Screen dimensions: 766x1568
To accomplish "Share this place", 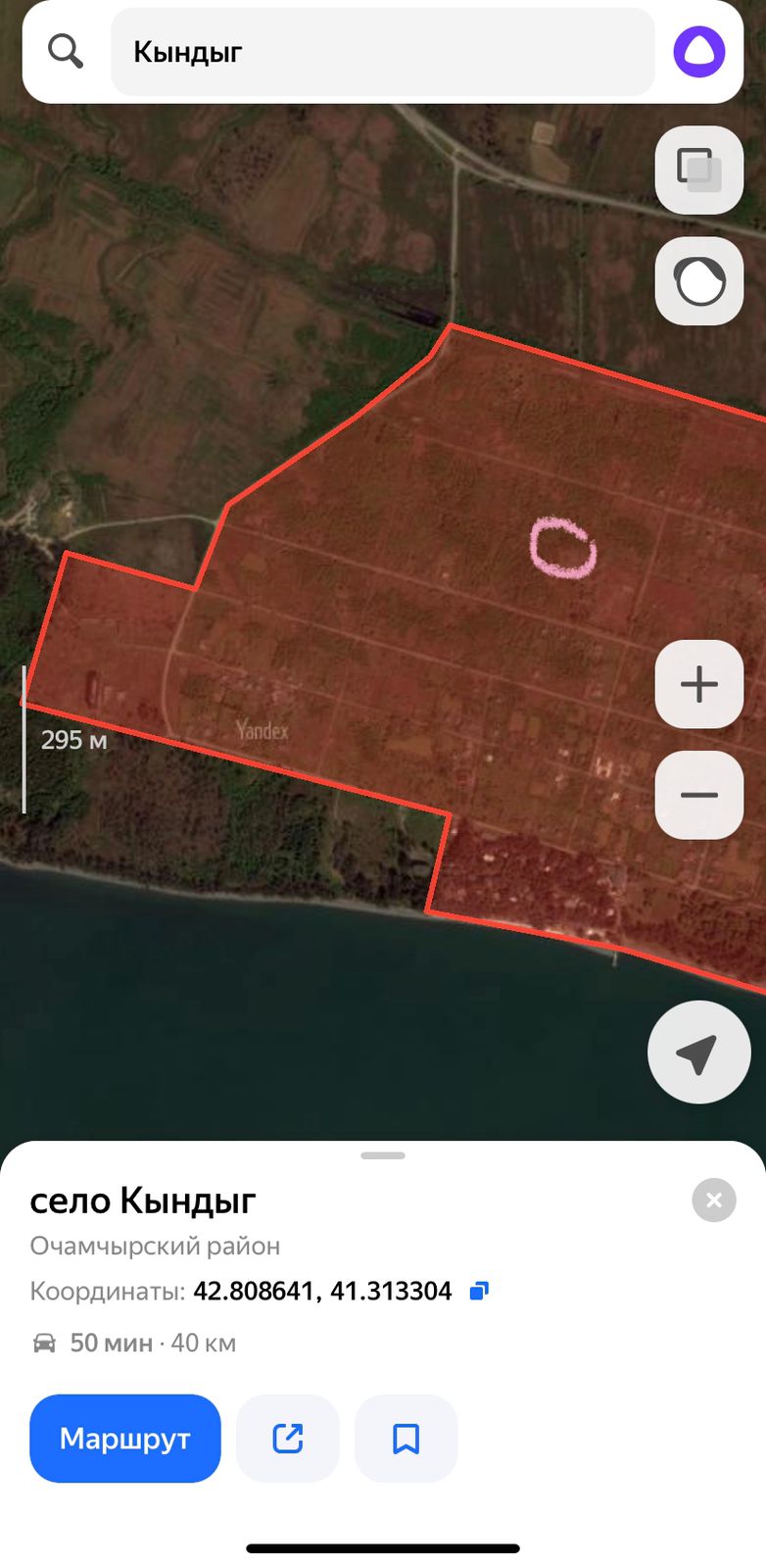I will pos(288,1438).
